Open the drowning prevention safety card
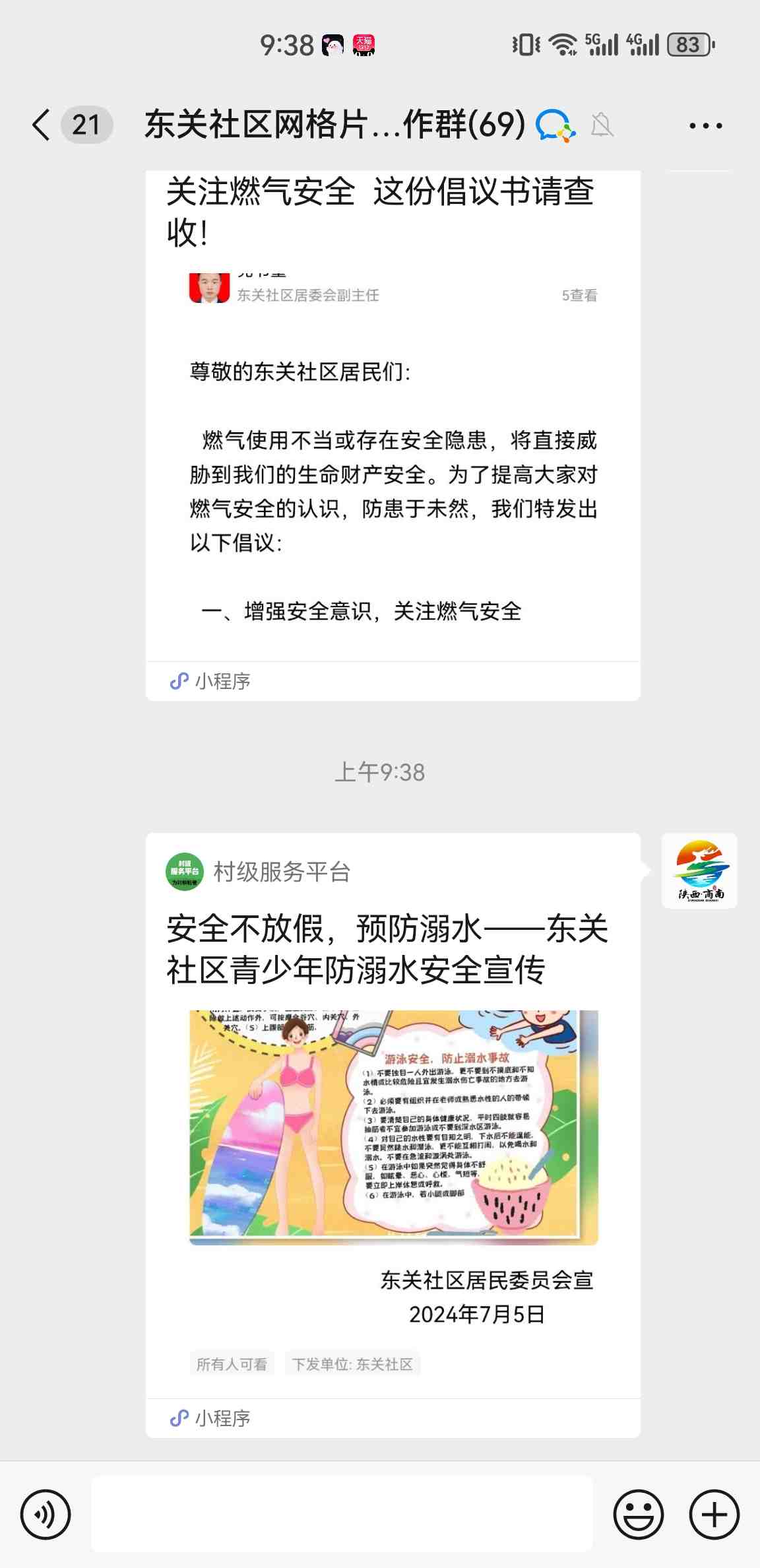The width and height of the screenshot is (760, 1568). pyautogui.click(x=393, y=1122)
